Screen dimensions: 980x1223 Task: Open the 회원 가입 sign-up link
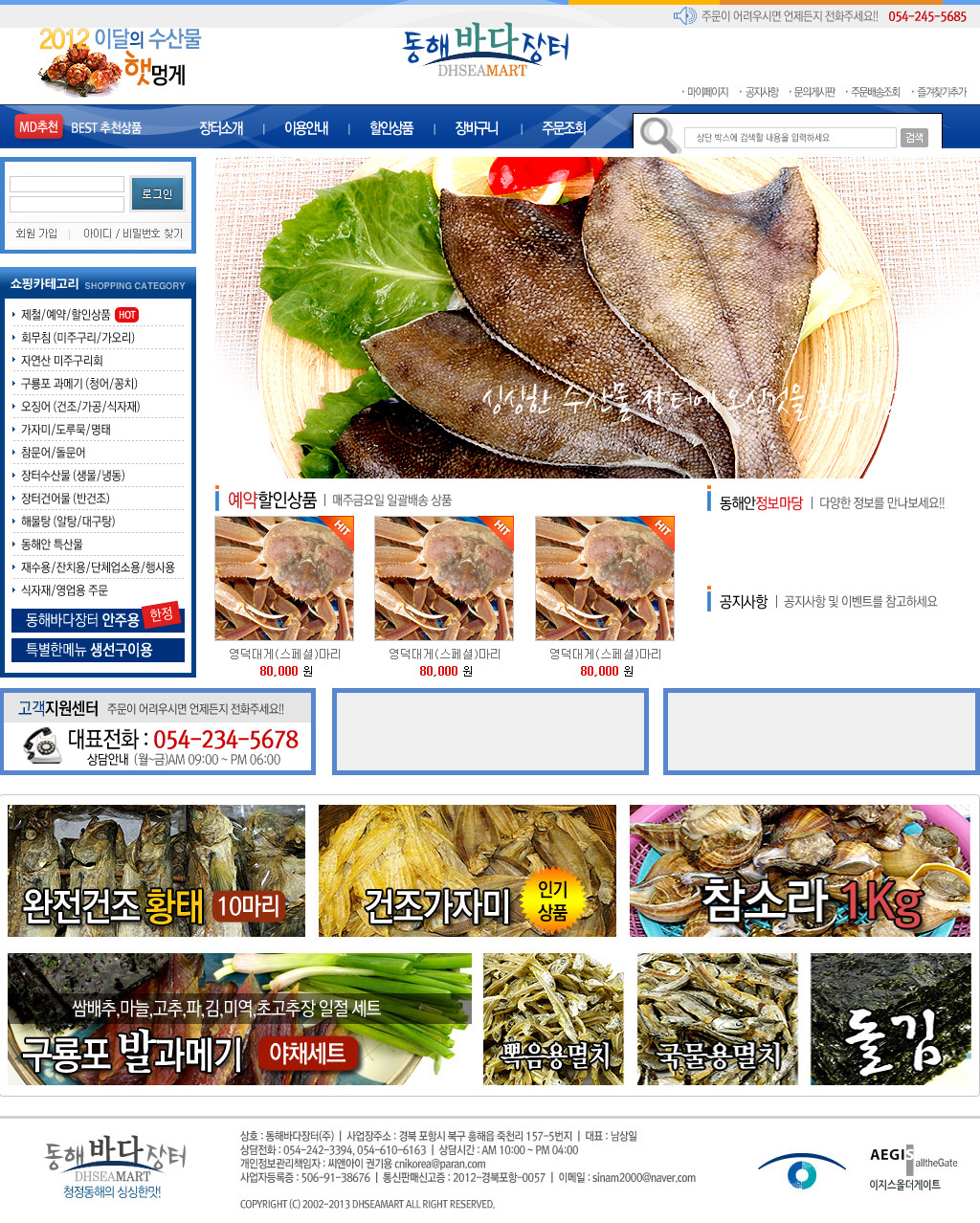[36, 233]
